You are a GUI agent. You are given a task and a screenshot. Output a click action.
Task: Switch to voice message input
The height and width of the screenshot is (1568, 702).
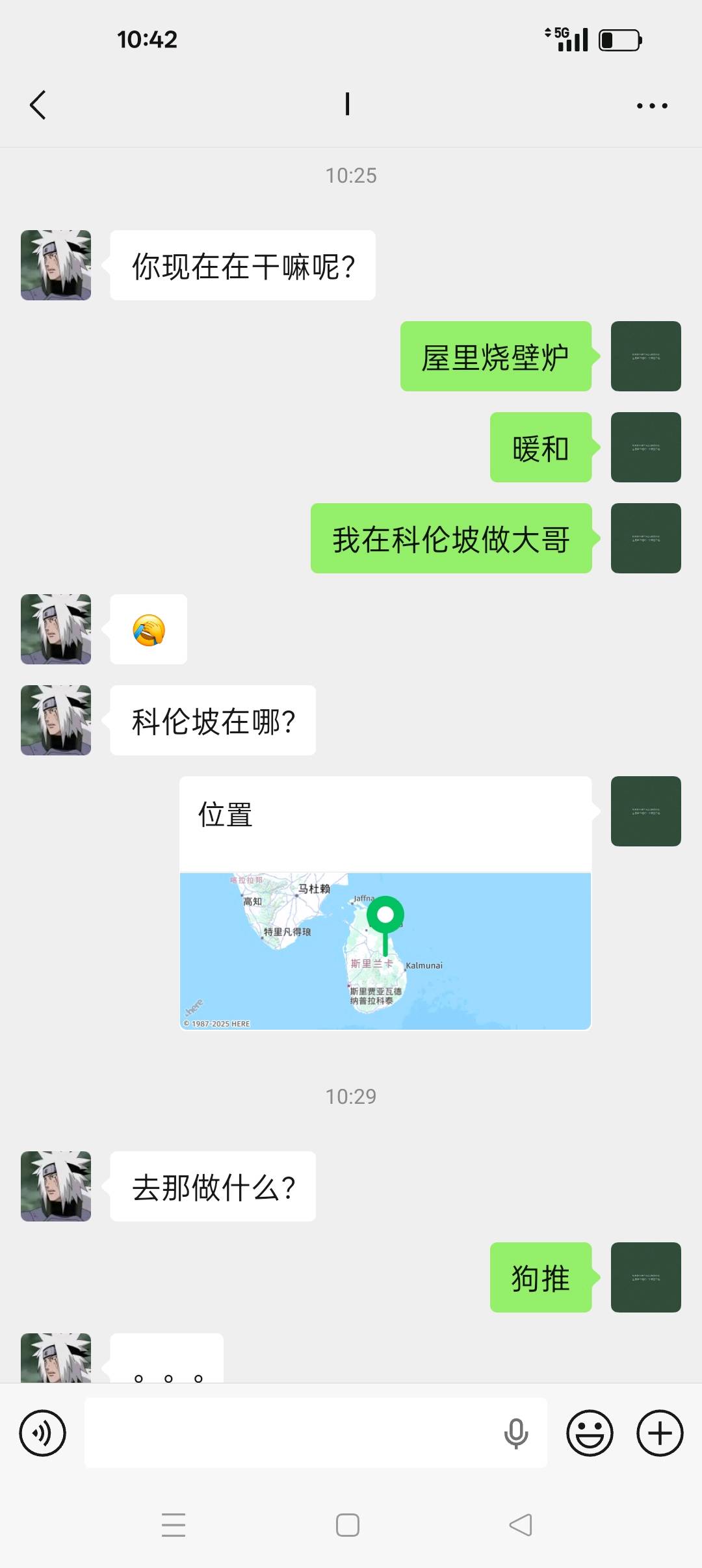click(43, 1433)
